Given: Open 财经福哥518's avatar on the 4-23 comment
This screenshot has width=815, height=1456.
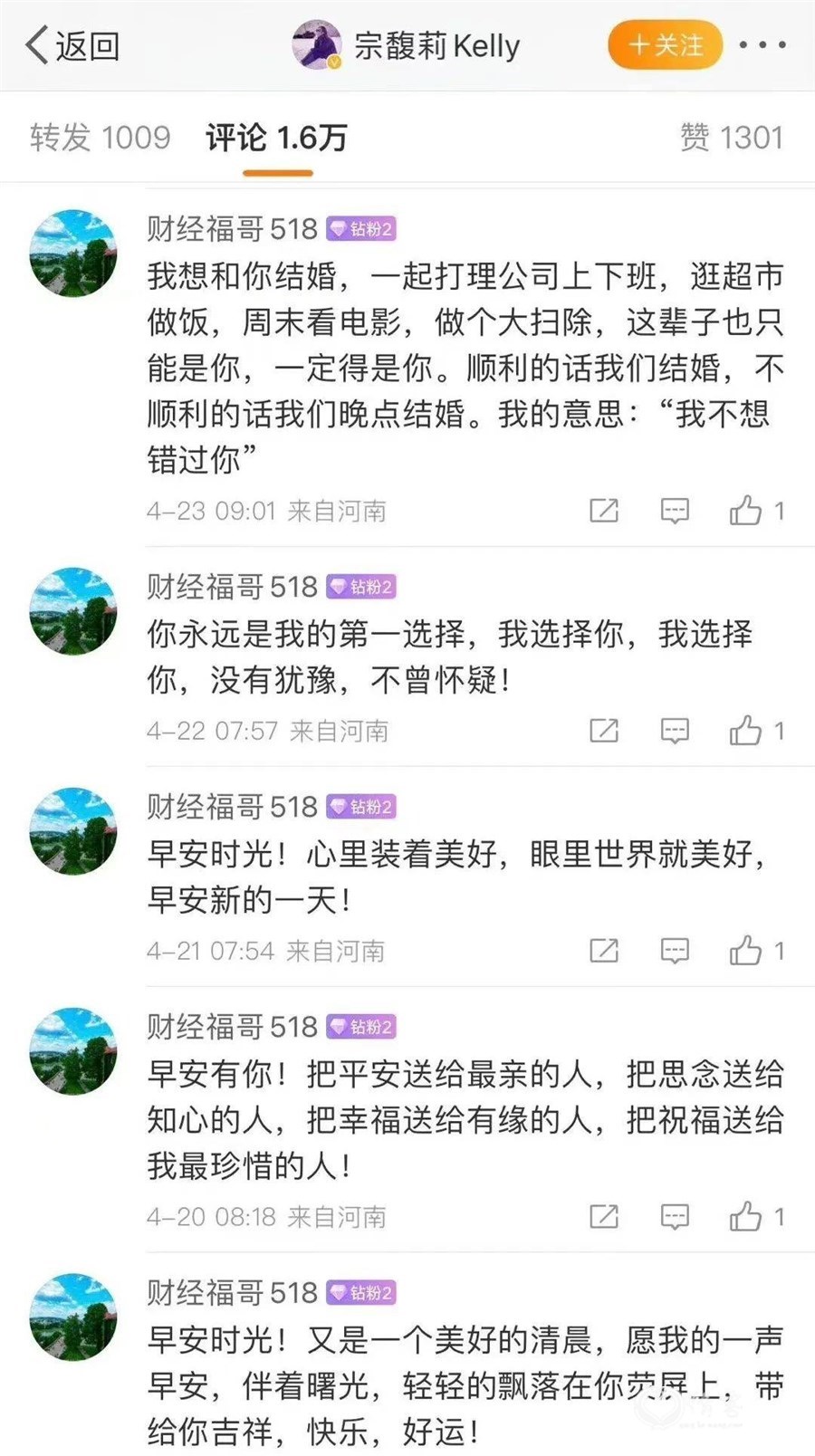Looking at the screenshot, I should (73, 254).
